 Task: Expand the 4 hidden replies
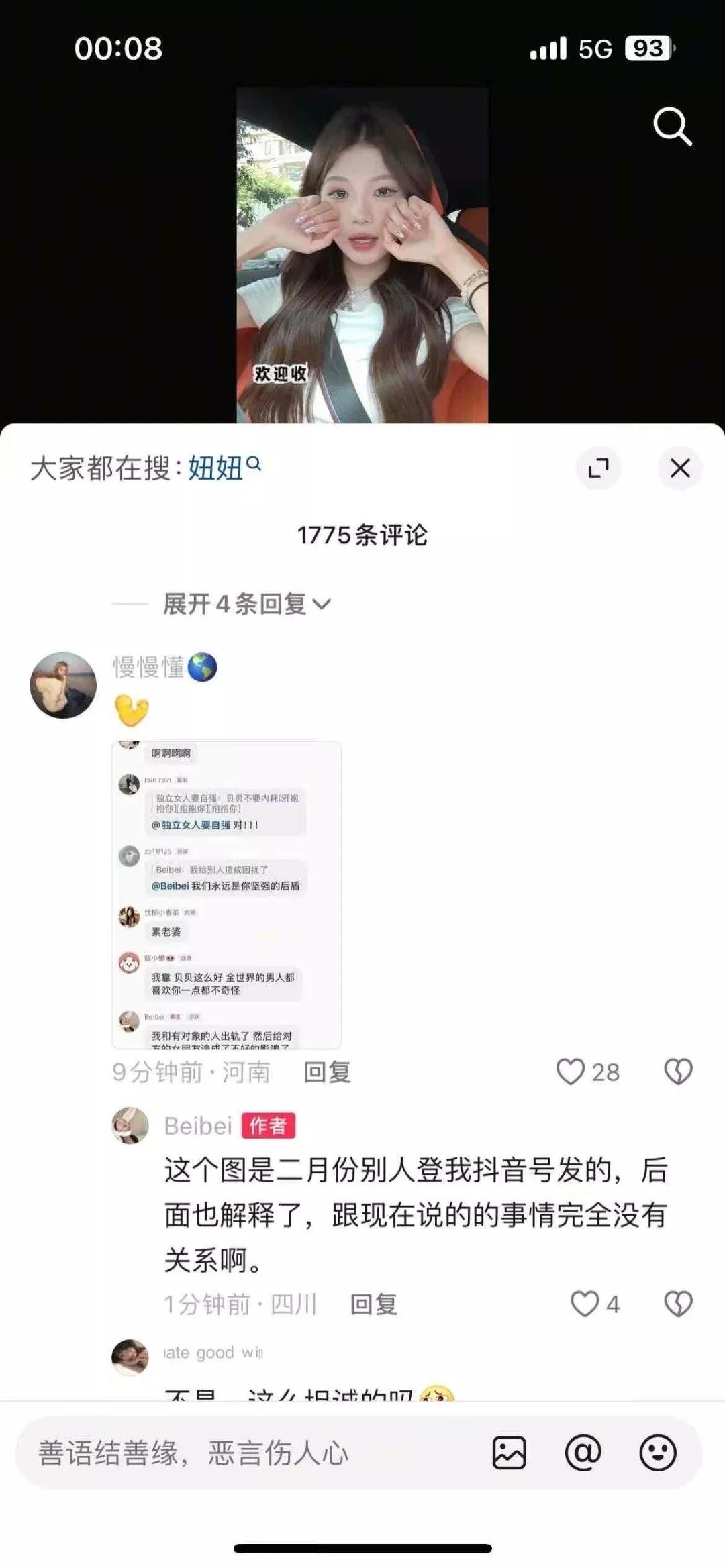(x=247, y=604)
